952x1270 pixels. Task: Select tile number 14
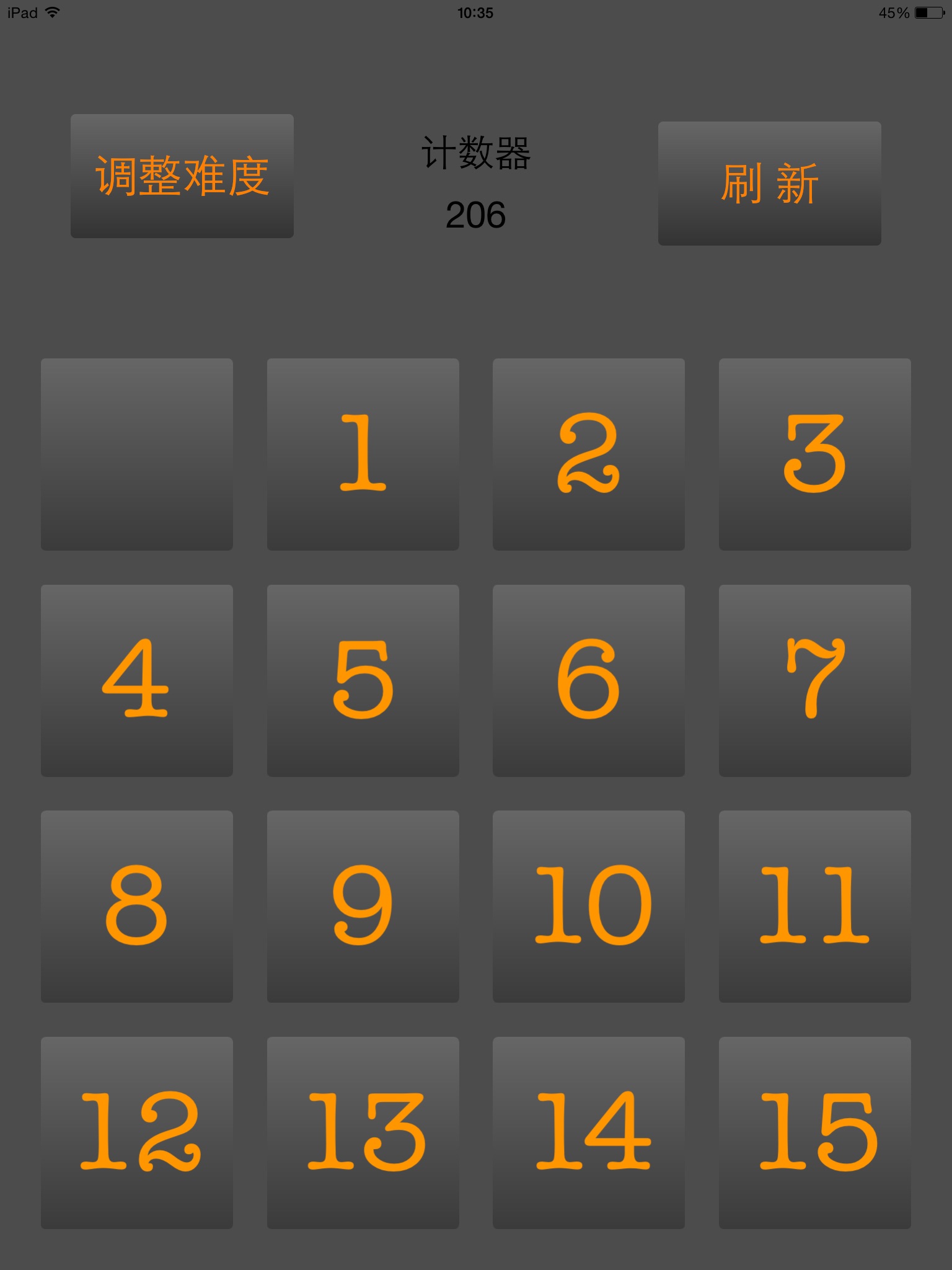[588, 1132]
